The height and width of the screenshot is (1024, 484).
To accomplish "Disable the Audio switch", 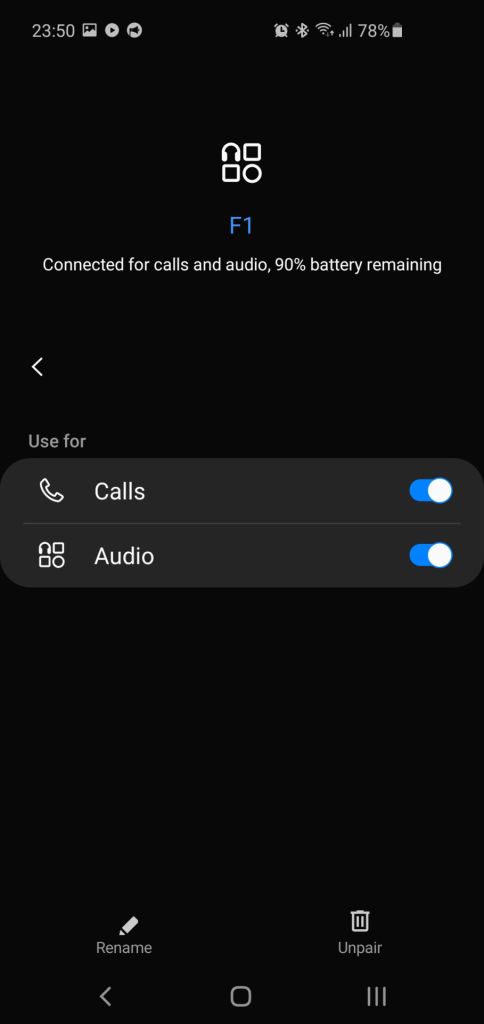I will [430, 555].
